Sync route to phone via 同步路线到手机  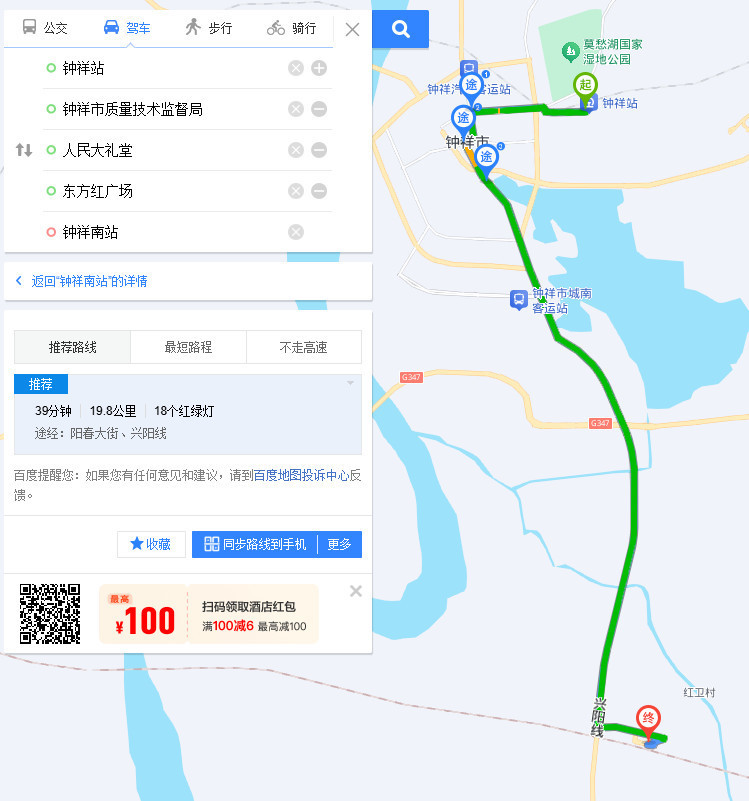tap(255, 544)
